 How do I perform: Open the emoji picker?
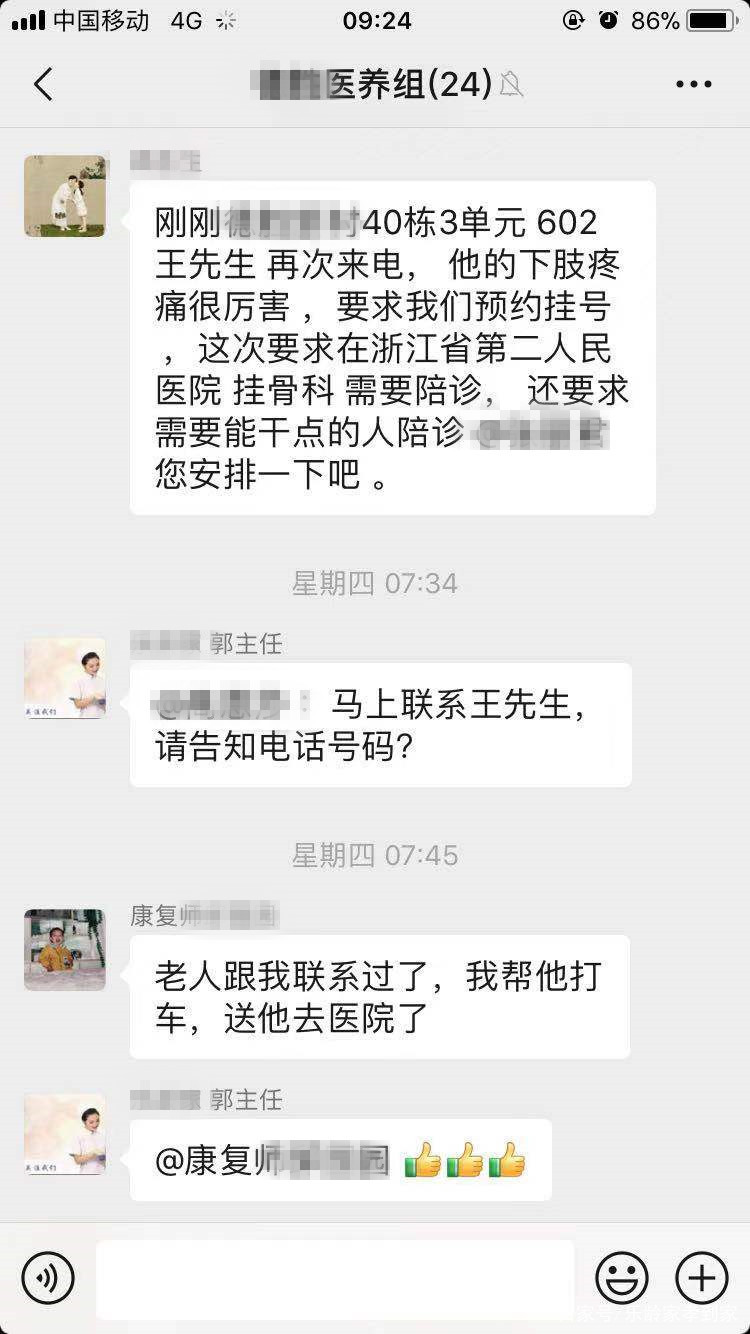(622, 1277)
